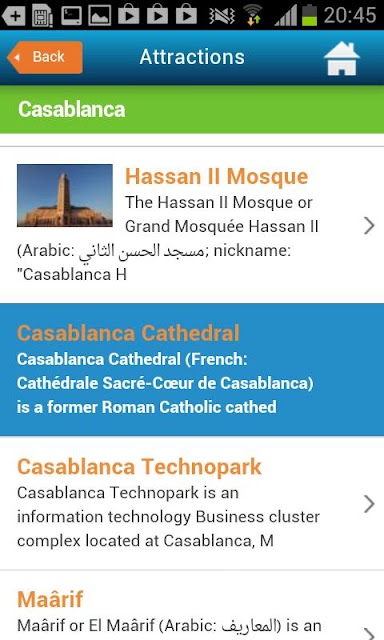The image size is (384, 640).
Task: Go back using the orange Back button
Action: pos(45,57)
